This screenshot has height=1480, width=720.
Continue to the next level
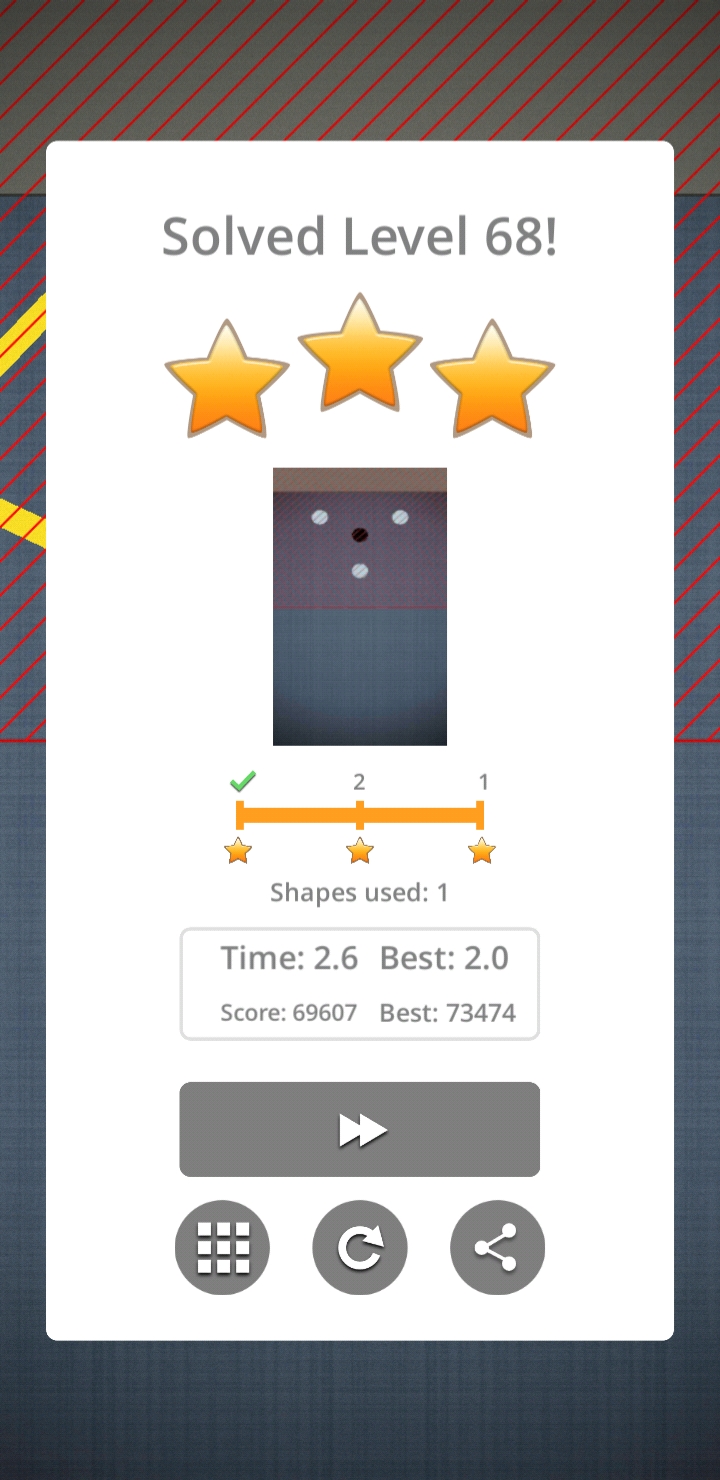360,1129
